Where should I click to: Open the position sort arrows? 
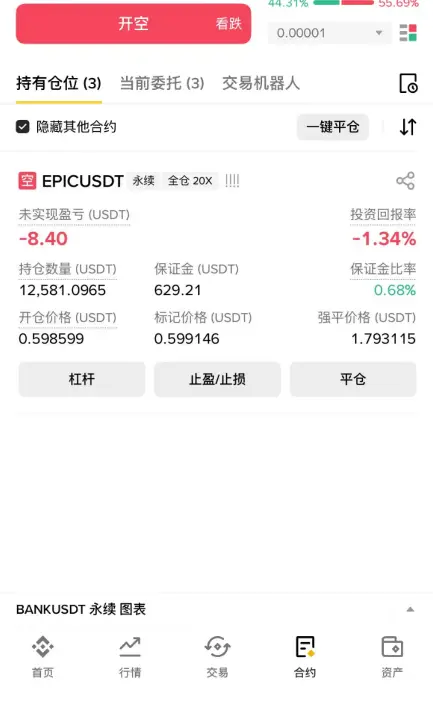coord(408,127)
